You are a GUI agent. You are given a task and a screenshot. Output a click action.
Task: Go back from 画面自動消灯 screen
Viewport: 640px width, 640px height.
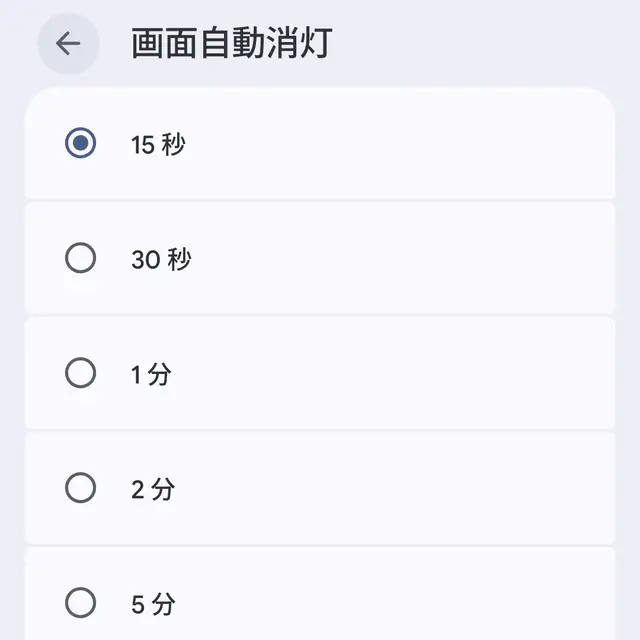68,44
